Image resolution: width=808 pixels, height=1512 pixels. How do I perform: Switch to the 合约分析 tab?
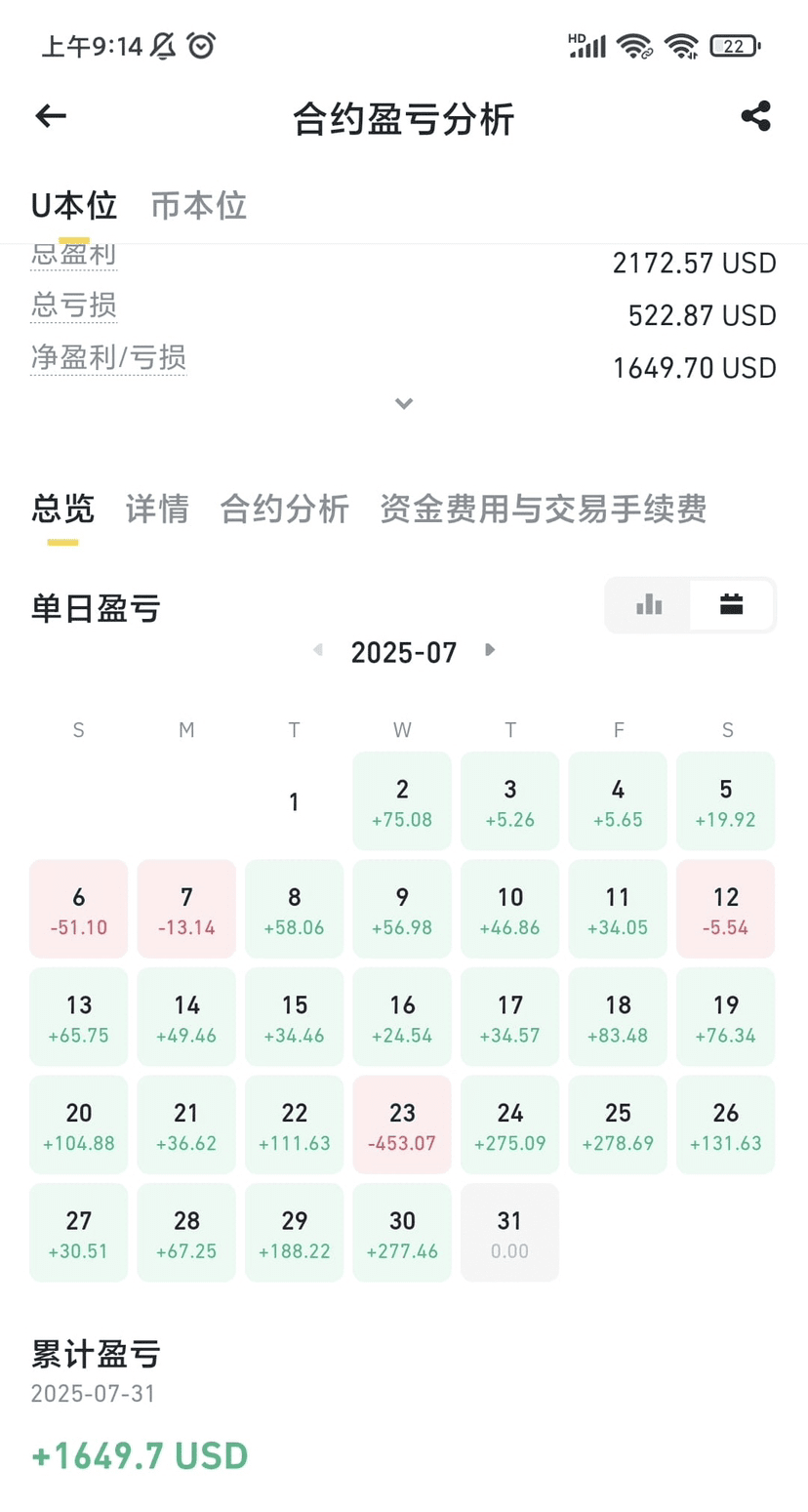tap(284, 509)
